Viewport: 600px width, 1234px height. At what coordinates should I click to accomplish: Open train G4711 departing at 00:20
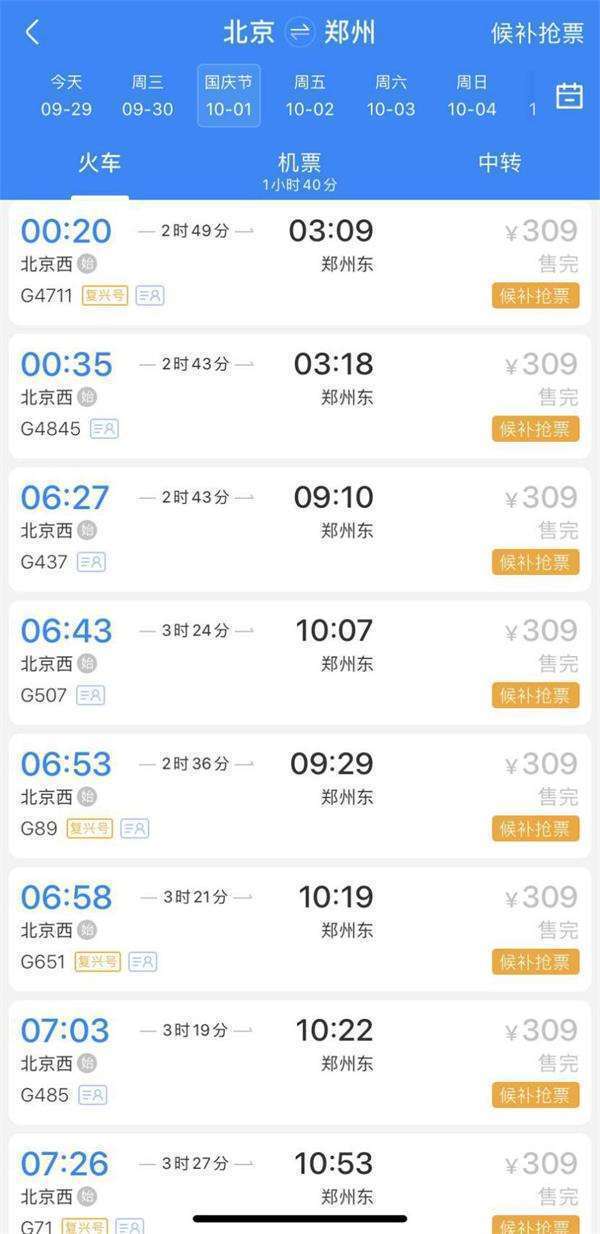[250, 262]
